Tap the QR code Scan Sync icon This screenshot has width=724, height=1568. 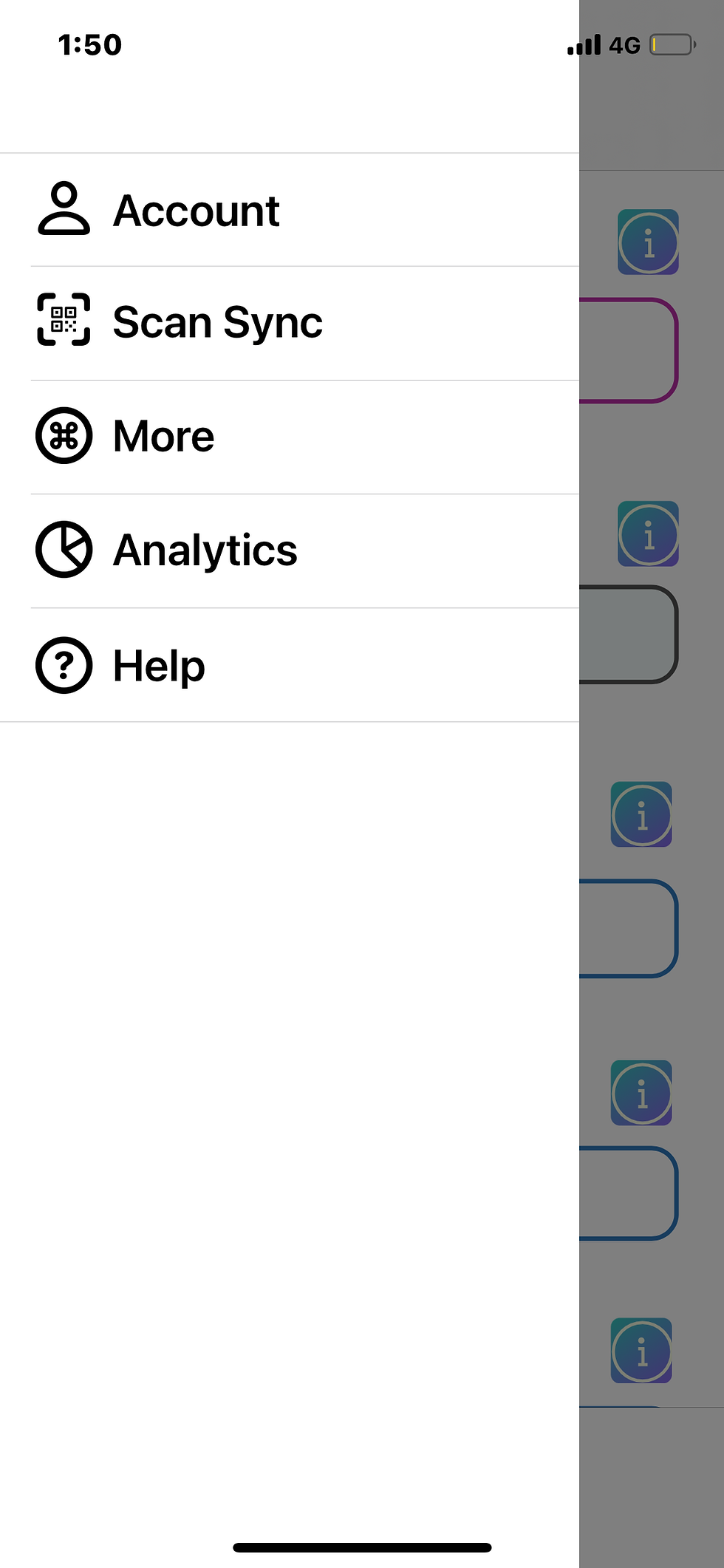[x=64, y=321]
